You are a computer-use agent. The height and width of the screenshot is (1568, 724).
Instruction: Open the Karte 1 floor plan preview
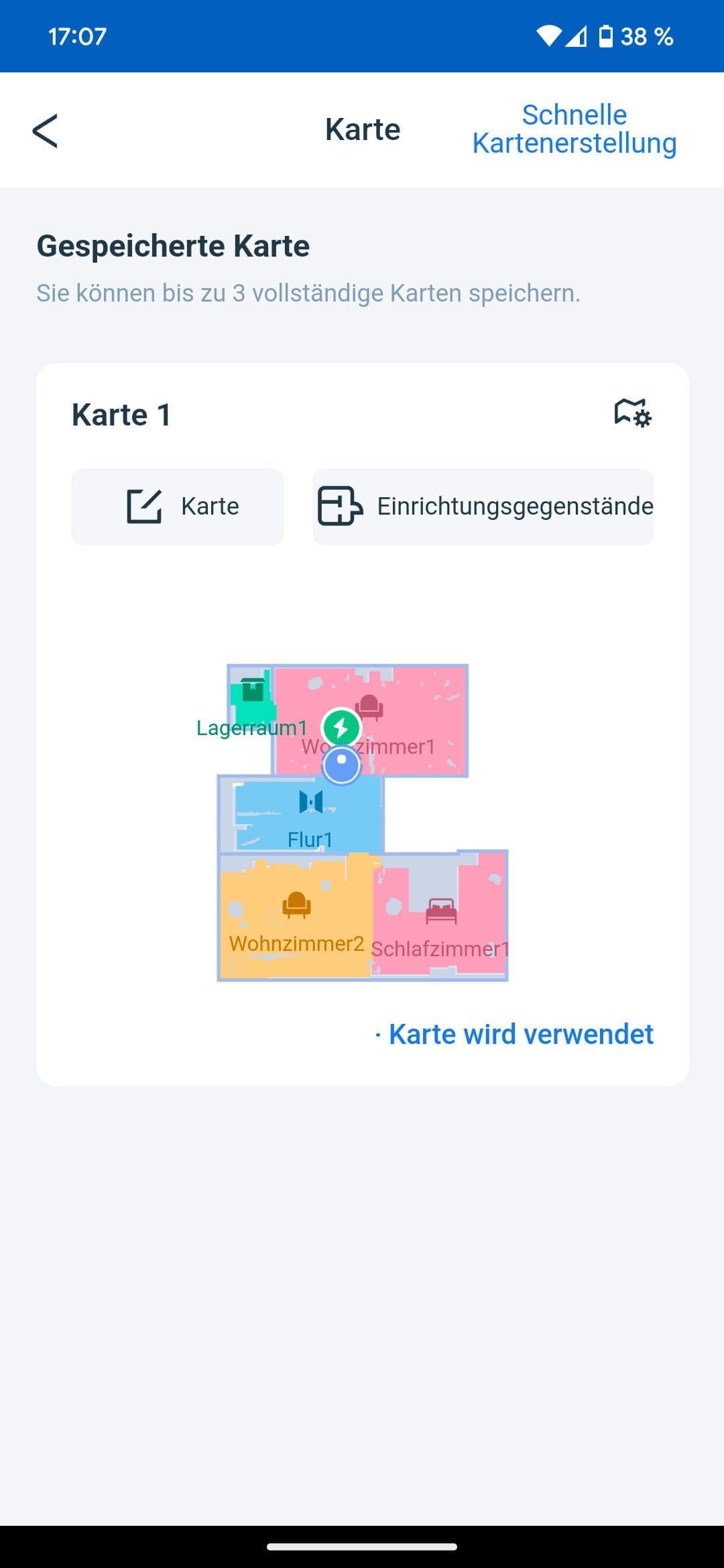(x=363, y=823)
